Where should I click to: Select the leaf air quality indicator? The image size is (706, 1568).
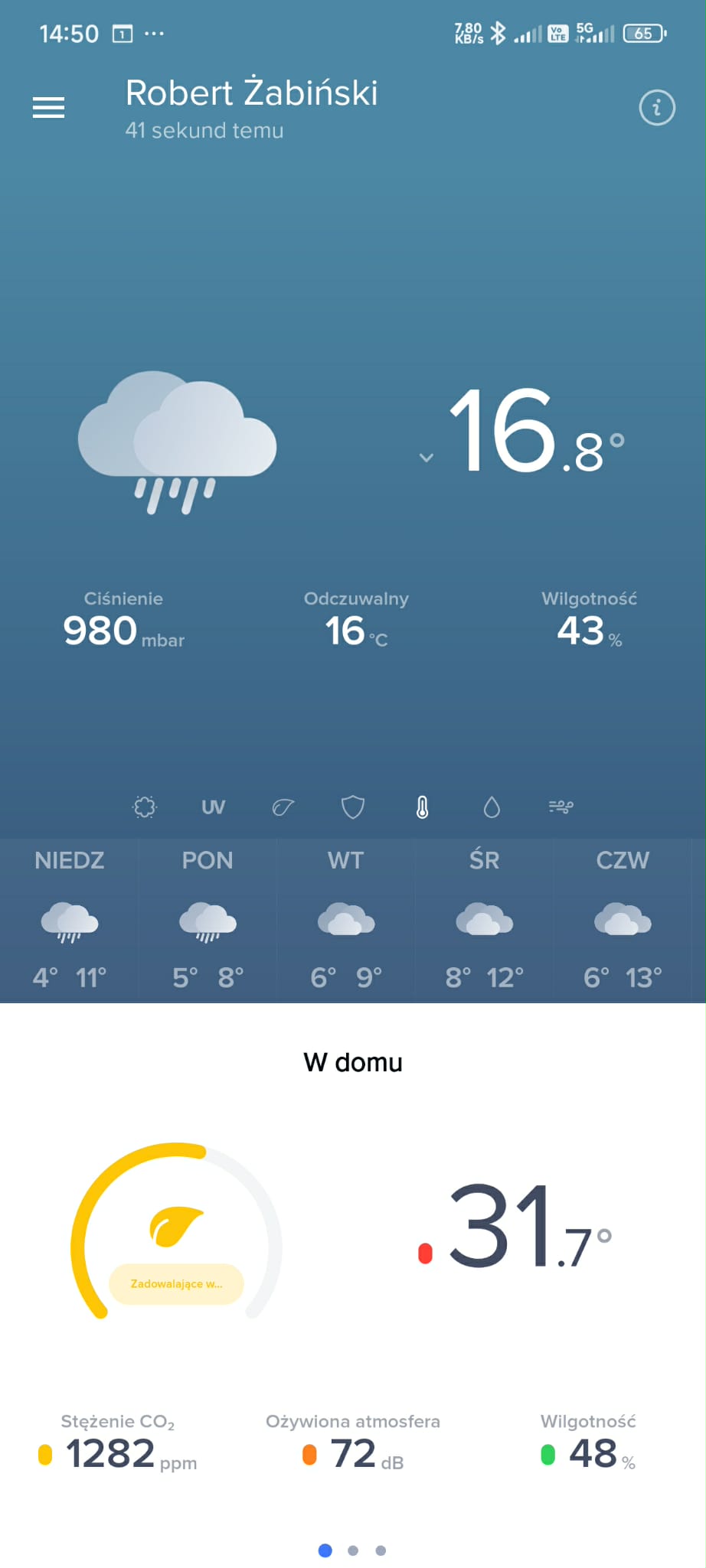pyautogui.click(x=283, y=807)
